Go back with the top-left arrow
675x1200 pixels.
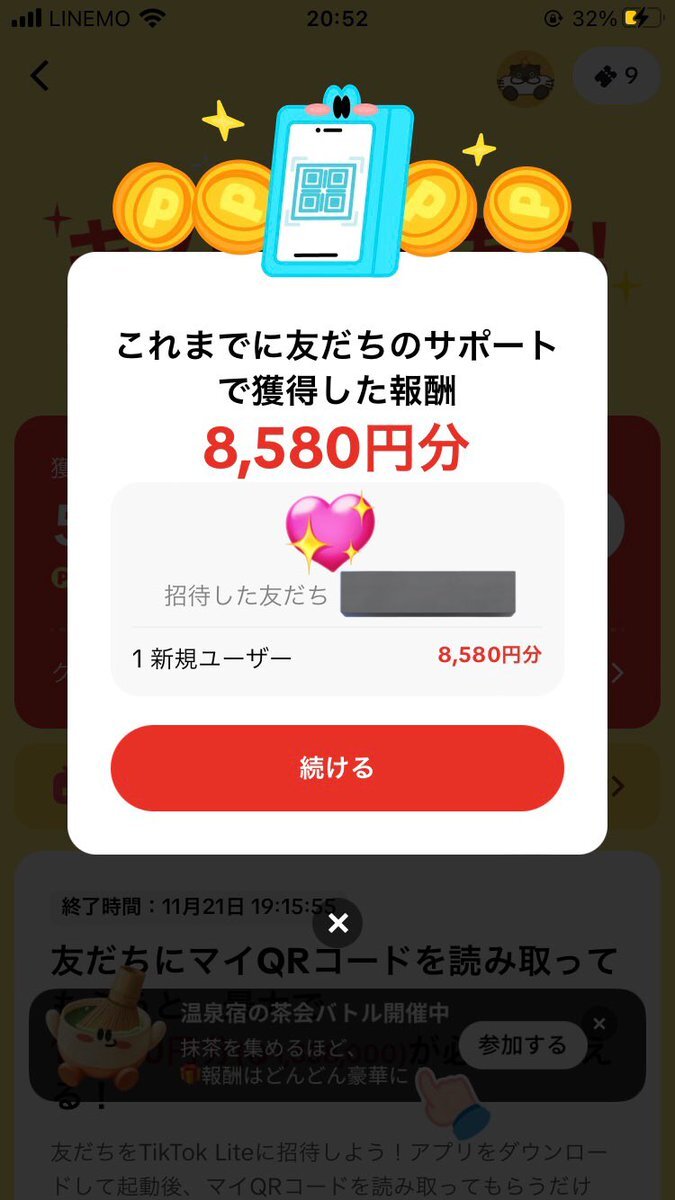pyautogui.click(x=40, y=76)
